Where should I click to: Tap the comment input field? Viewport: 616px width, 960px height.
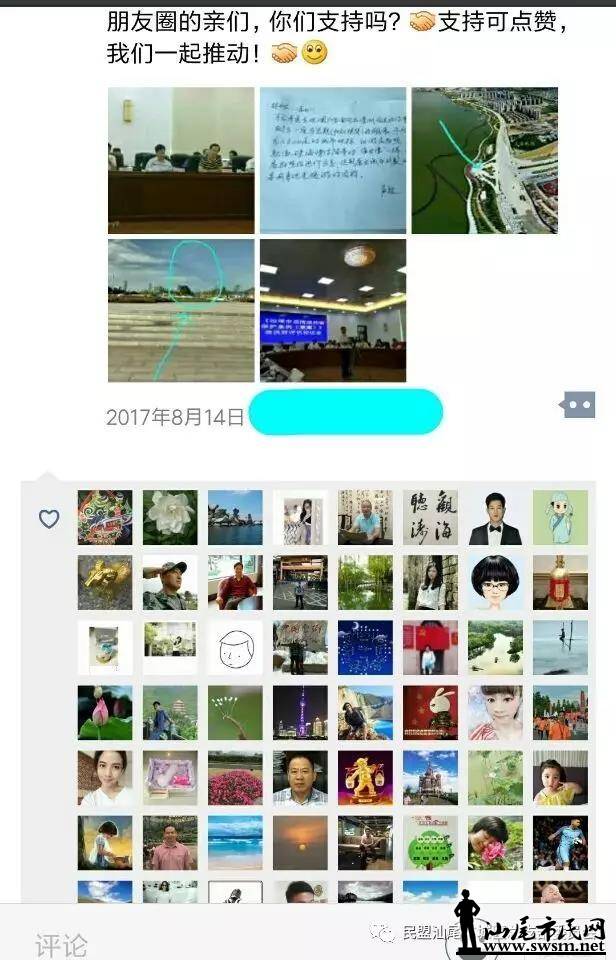coord(200,942)
